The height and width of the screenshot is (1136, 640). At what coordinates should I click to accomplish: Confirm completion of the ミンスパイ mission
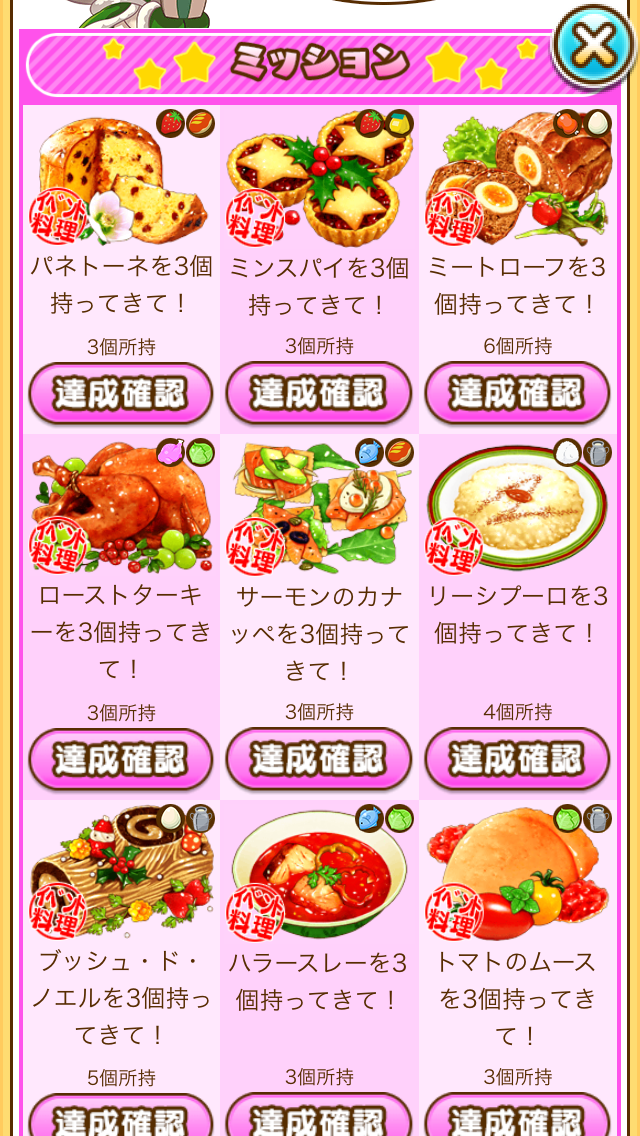319,393
